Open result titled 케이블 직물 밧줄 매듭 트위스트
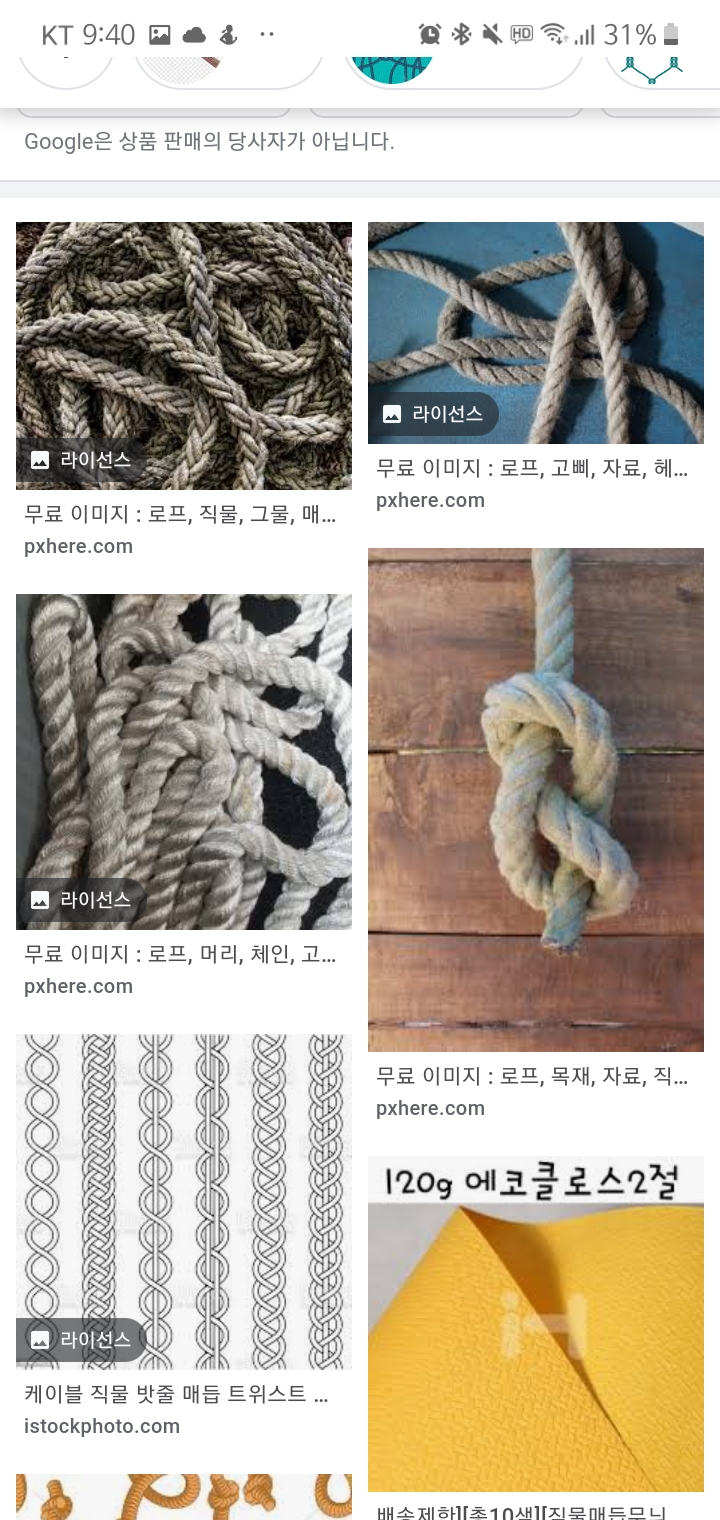 176,1395
